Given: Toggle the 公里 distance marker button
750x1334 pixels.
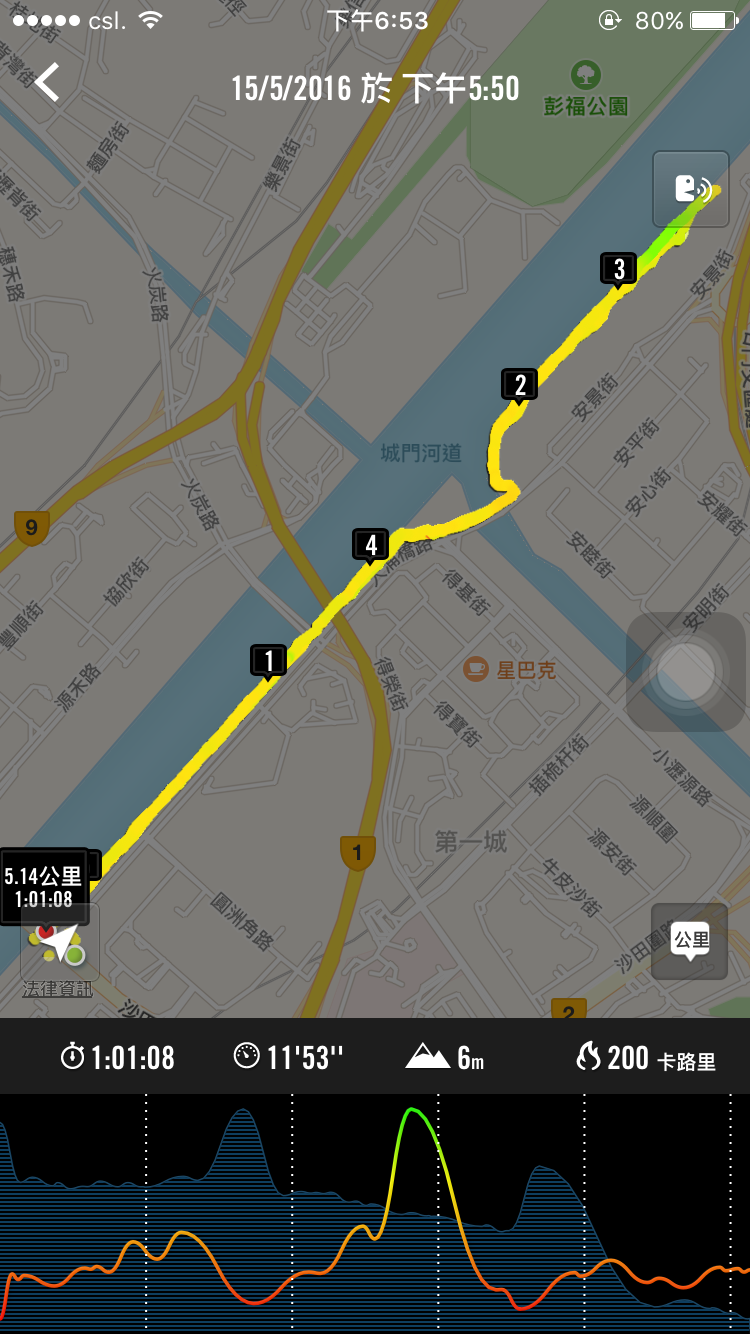Looking at the screenshot, I should pos(689,941).
